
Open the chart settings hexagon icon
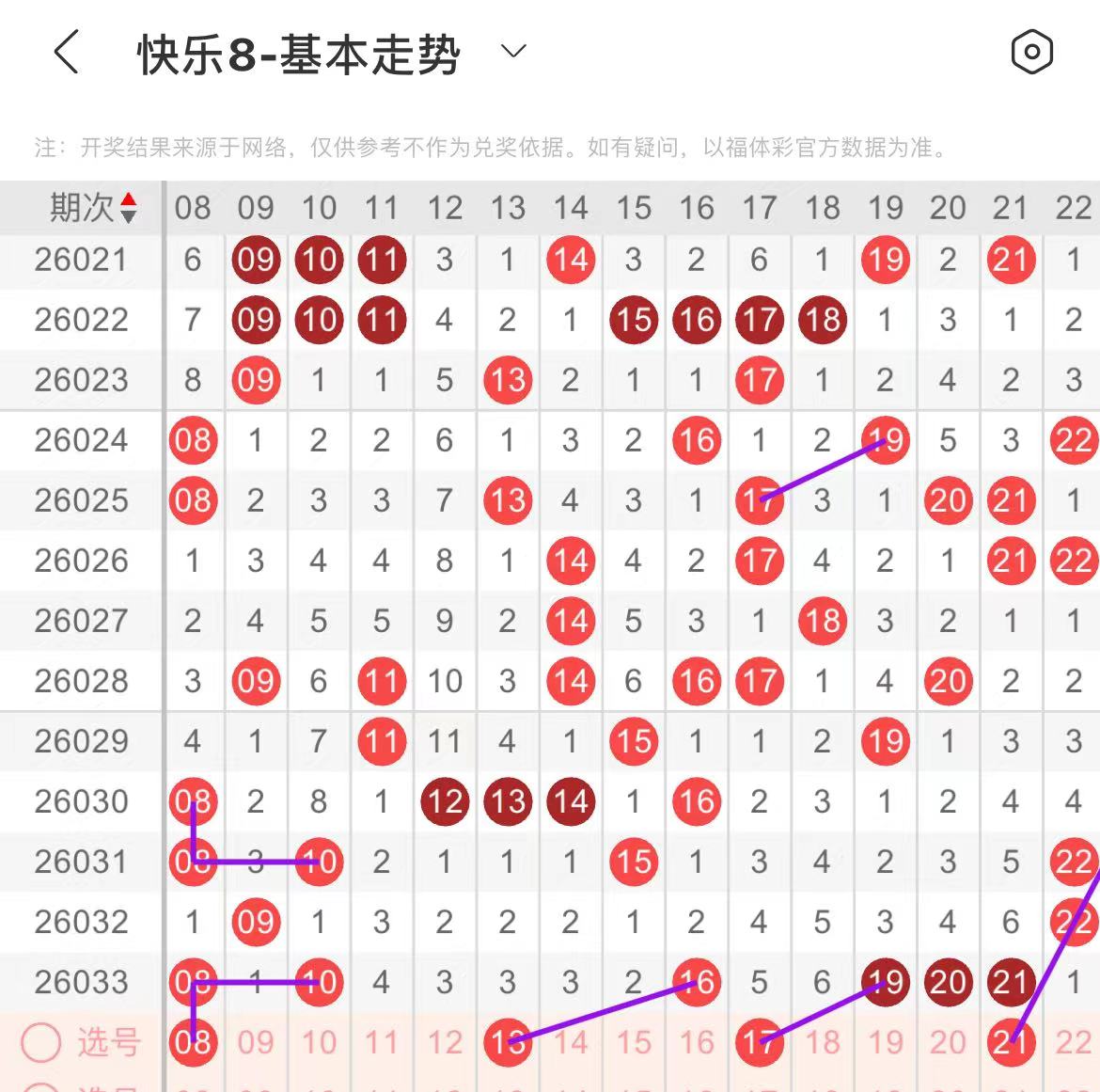coord(1031,52)
